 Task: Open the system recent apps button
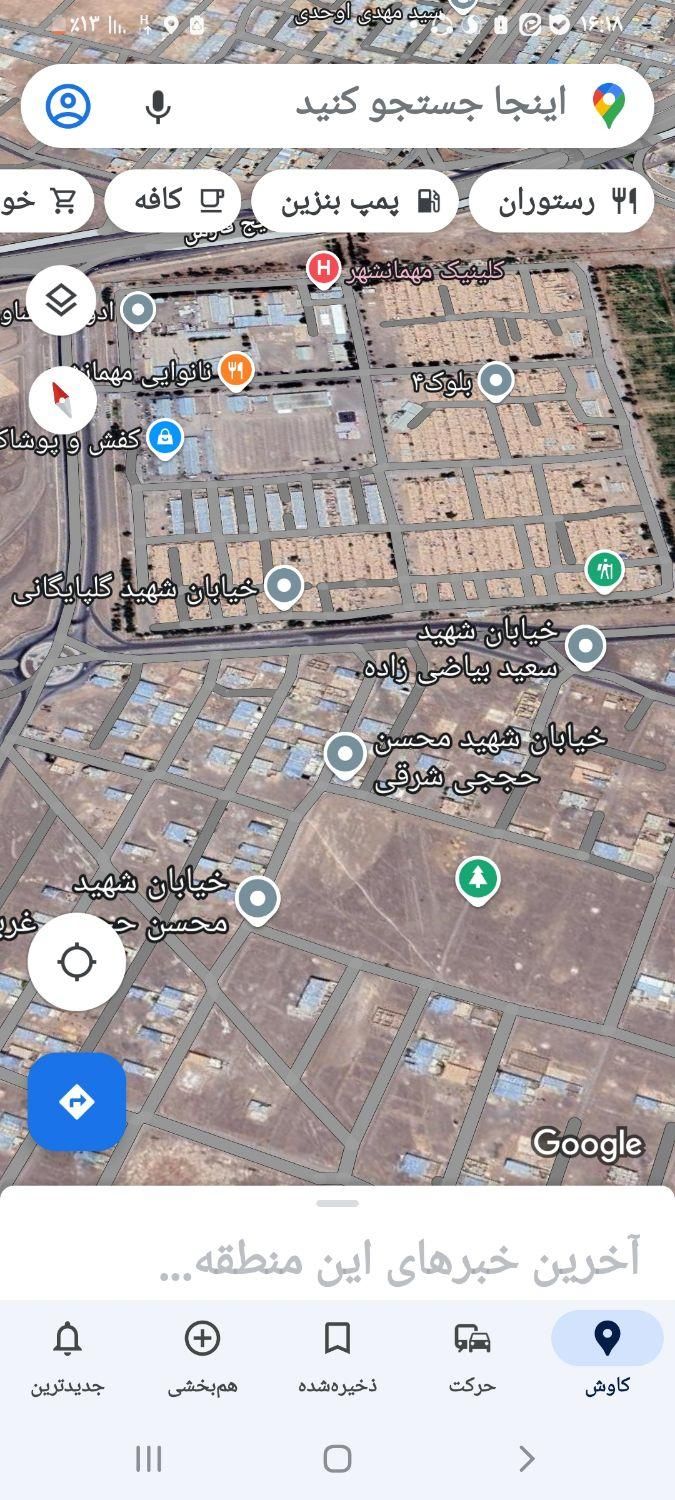coord(148,1459)
